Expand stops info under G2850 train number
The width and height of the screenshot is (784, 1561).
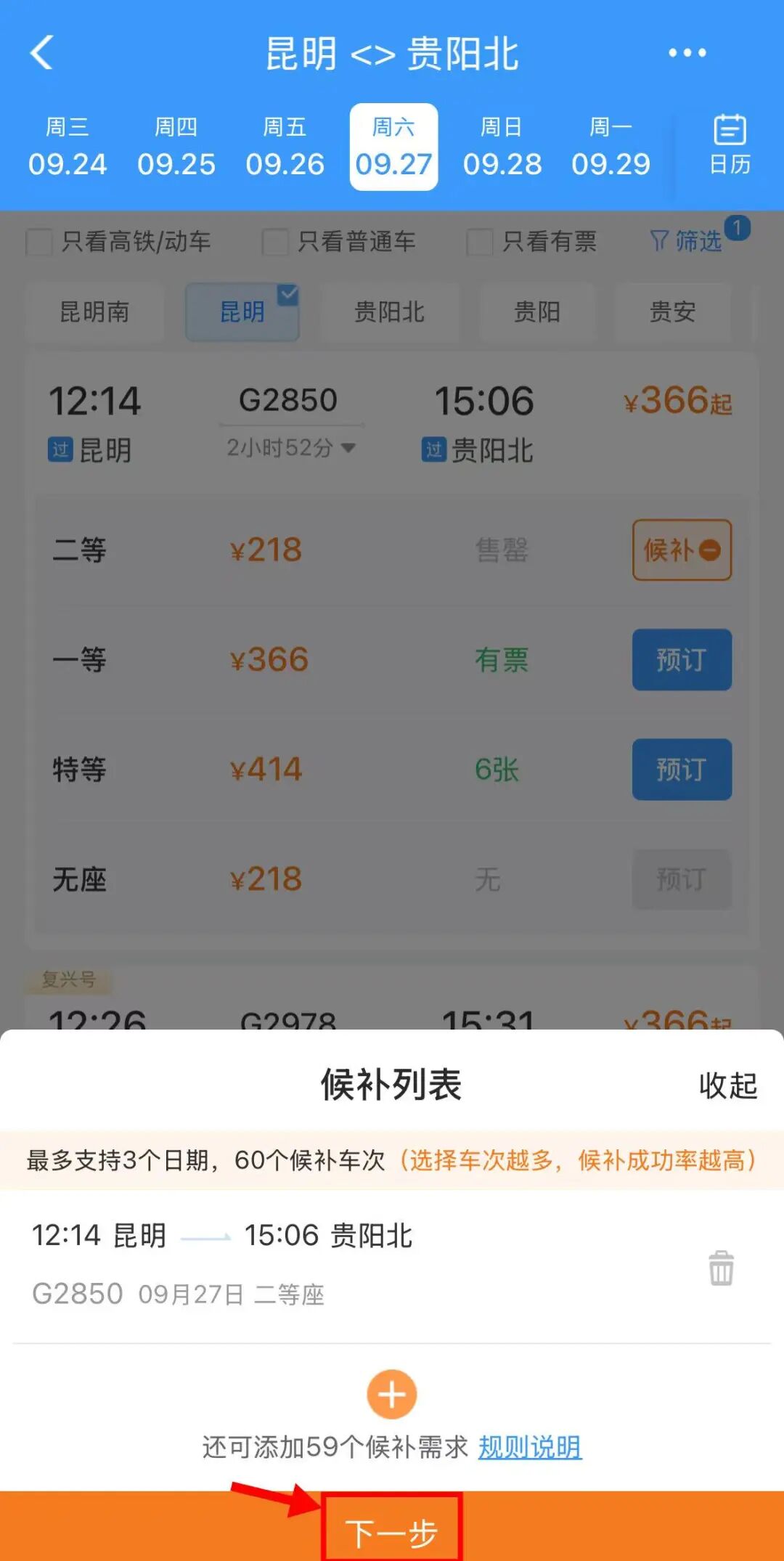tap(290, 400)
